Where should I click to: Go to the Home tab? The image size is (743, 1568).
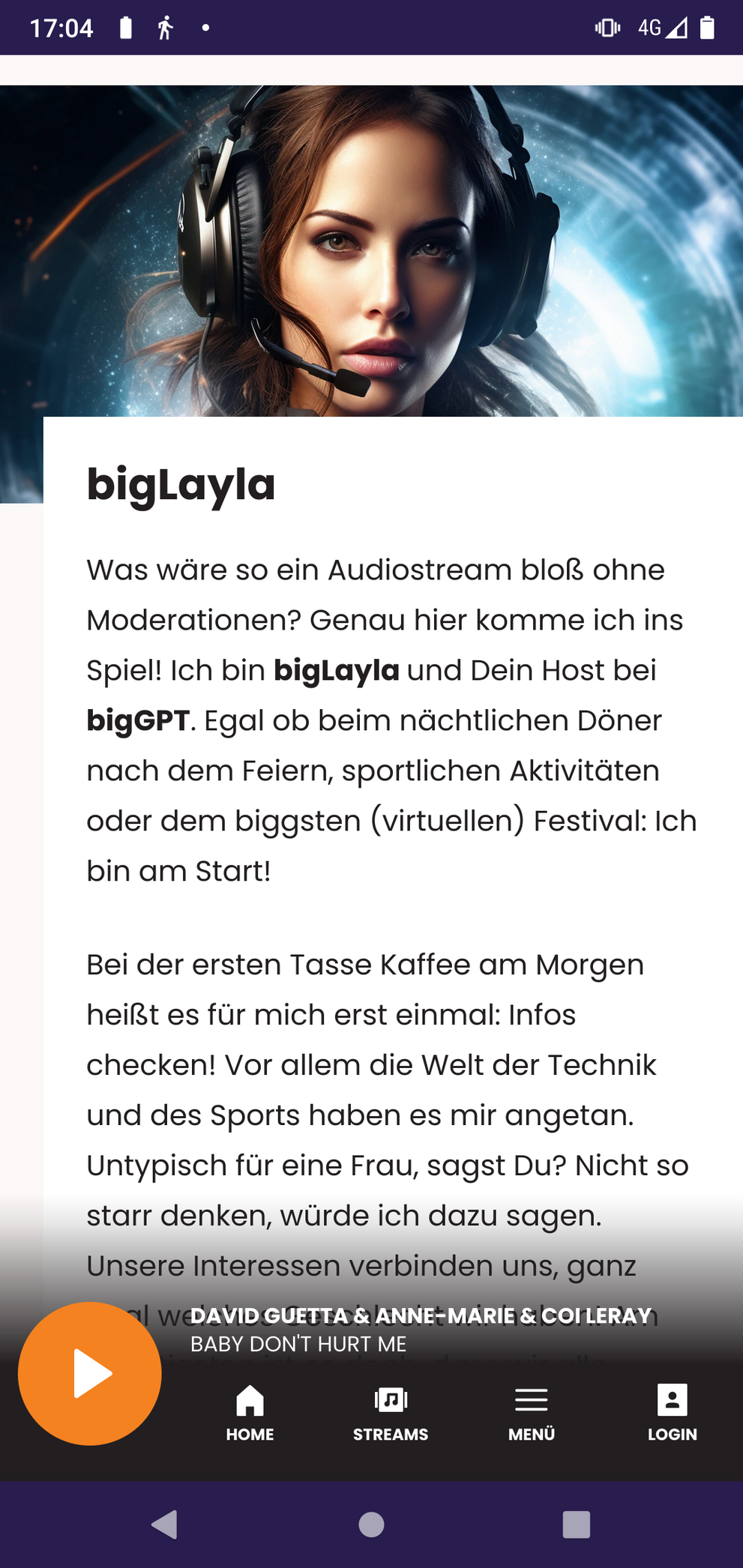click(x=250, y=1413)
